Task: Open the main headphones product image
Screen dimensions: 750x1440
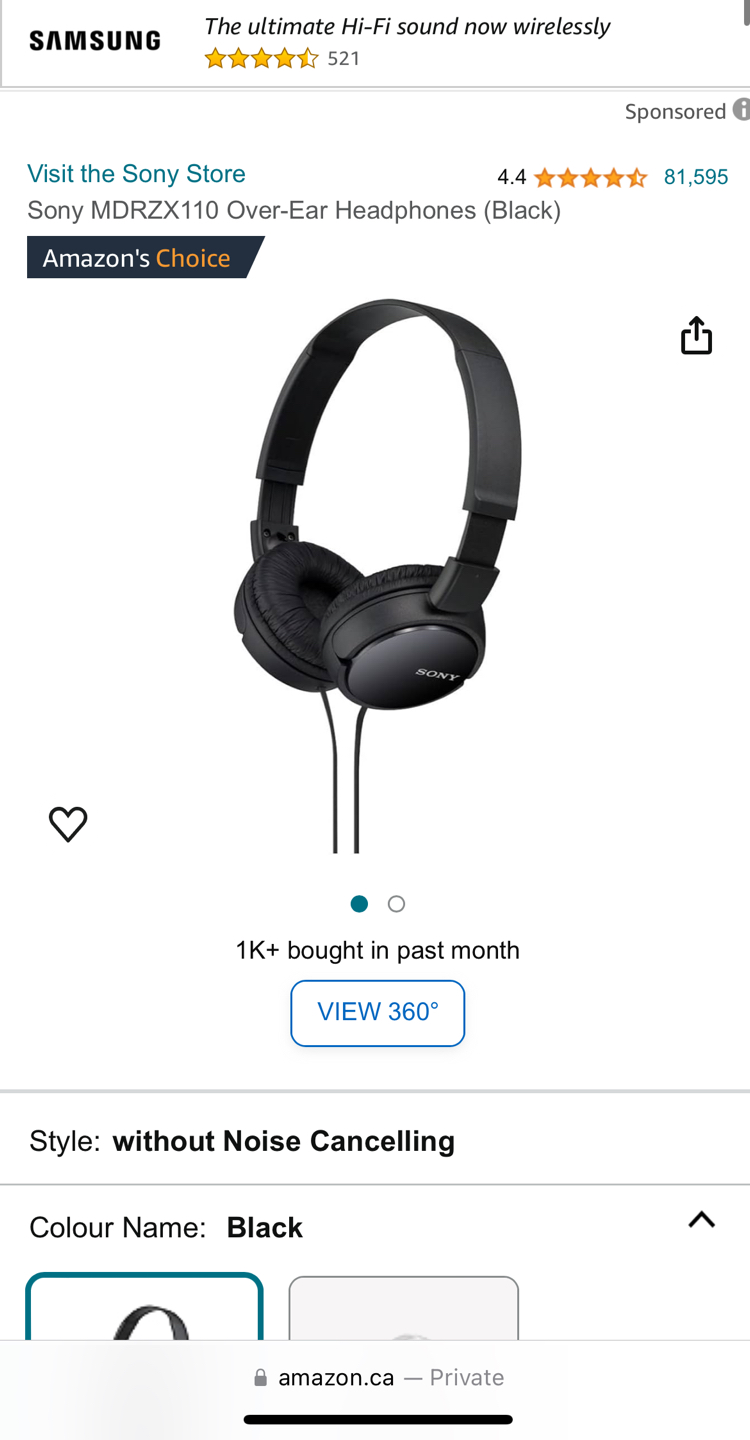Action: [x=378, y=575]
